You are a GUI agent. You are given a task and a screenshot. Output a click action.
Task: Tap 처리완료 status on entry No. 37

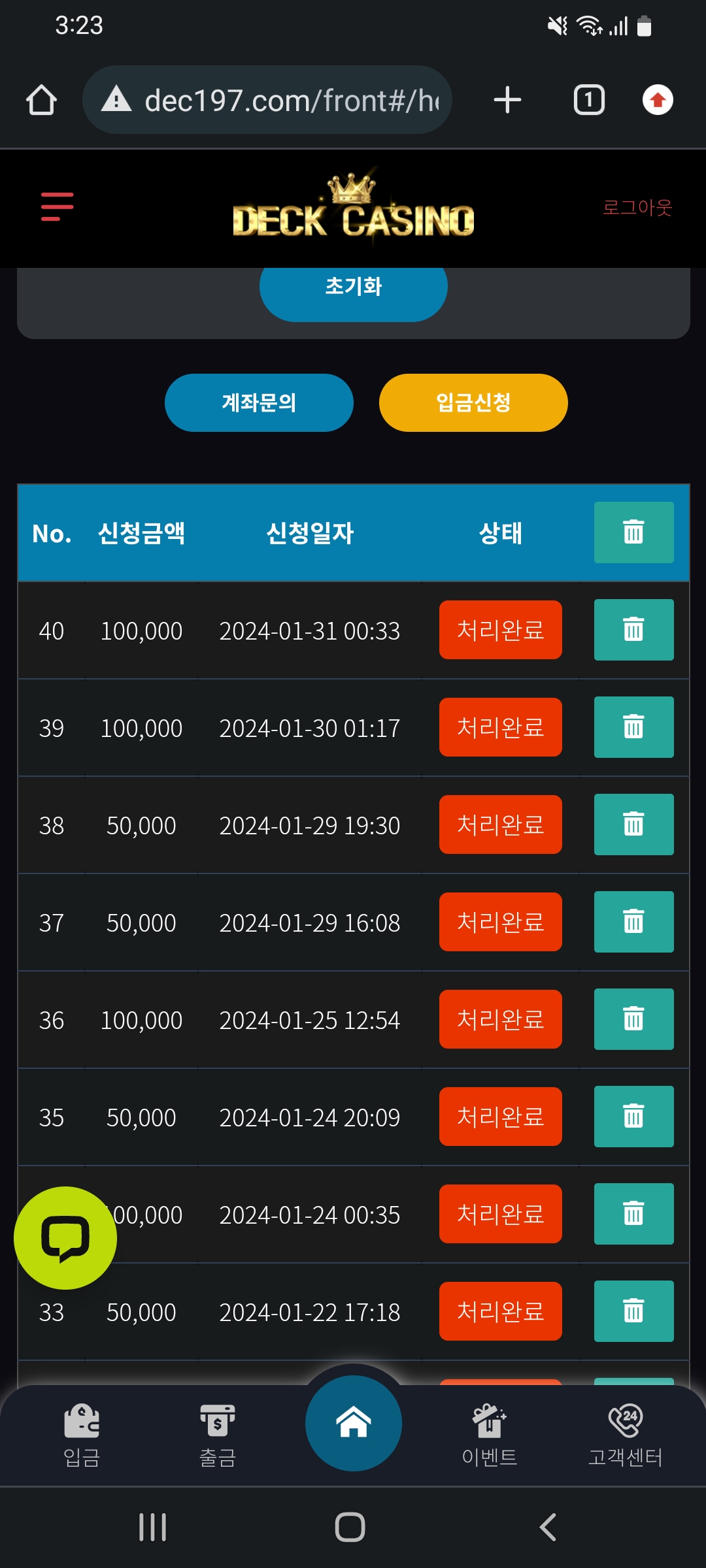point(500,922)
